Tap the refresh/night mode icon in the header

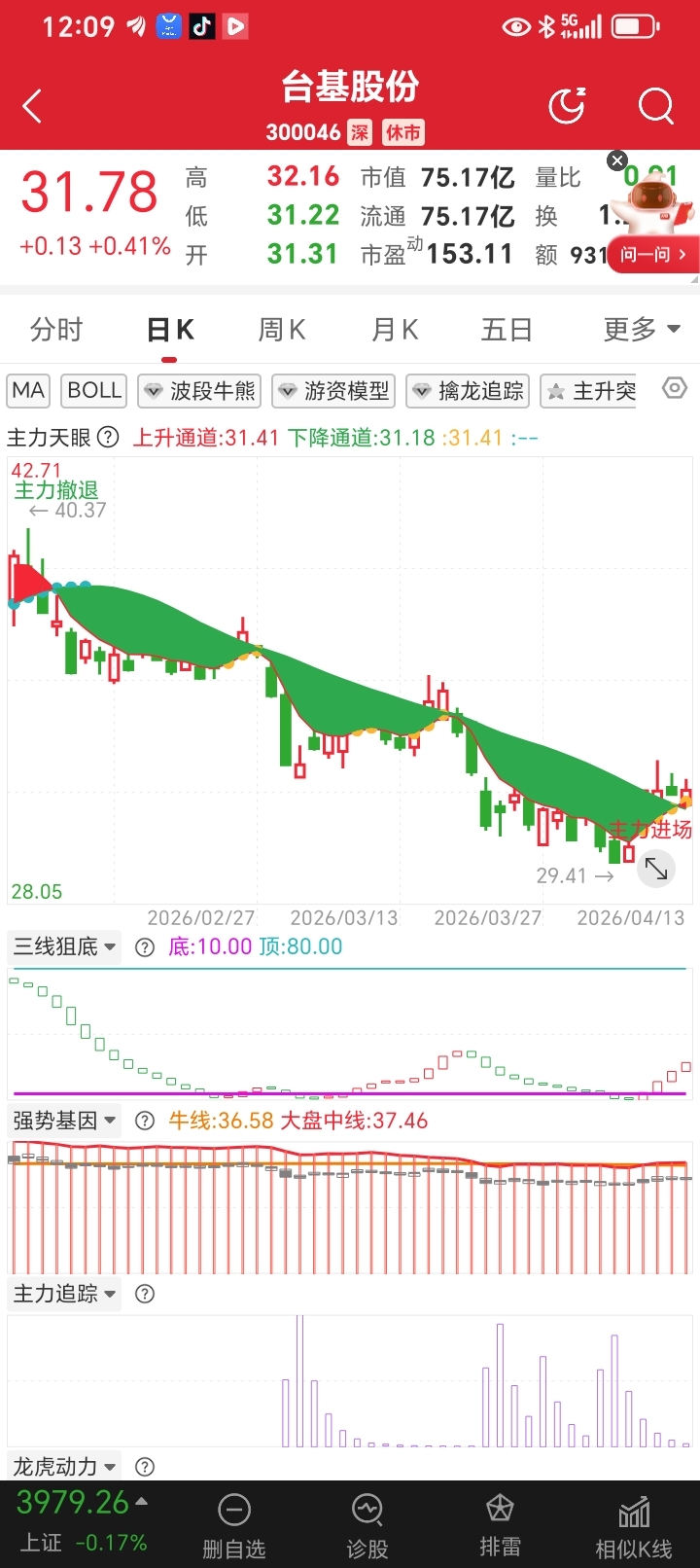click(x=567, y=105)
